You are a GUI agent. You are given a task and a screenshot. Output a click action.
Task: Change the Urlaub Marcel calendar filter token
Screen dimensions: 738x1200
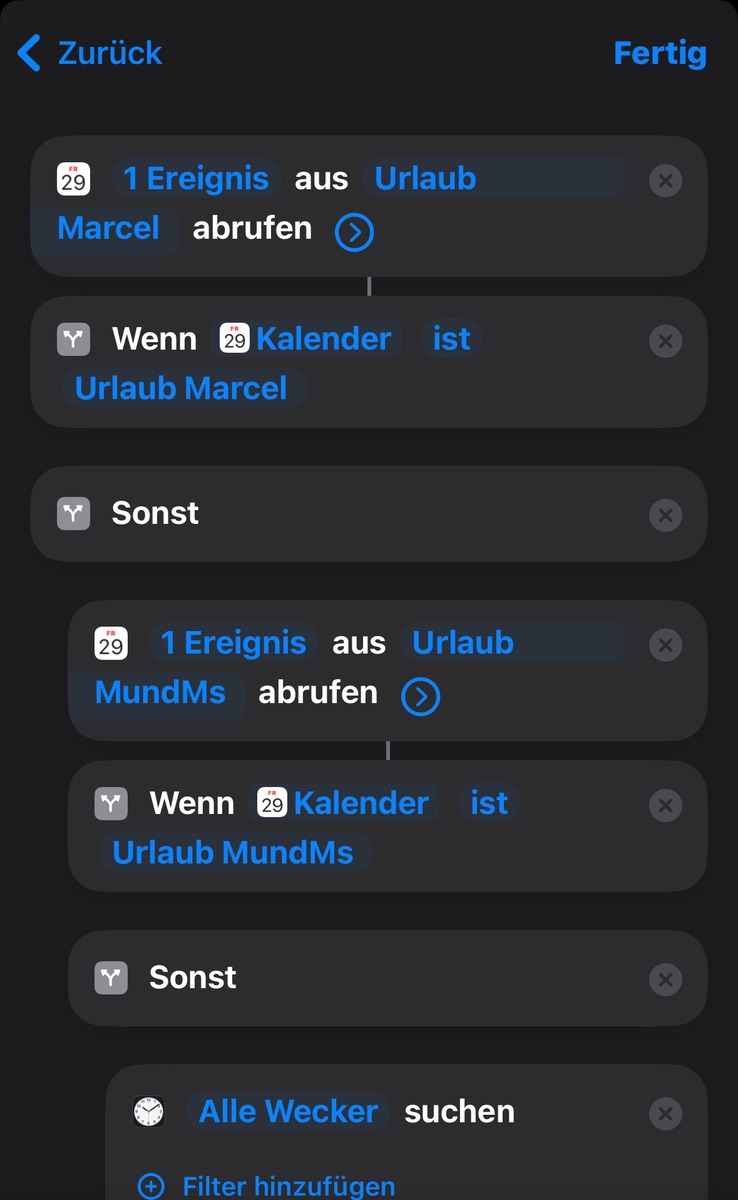(x=424, y=179)
